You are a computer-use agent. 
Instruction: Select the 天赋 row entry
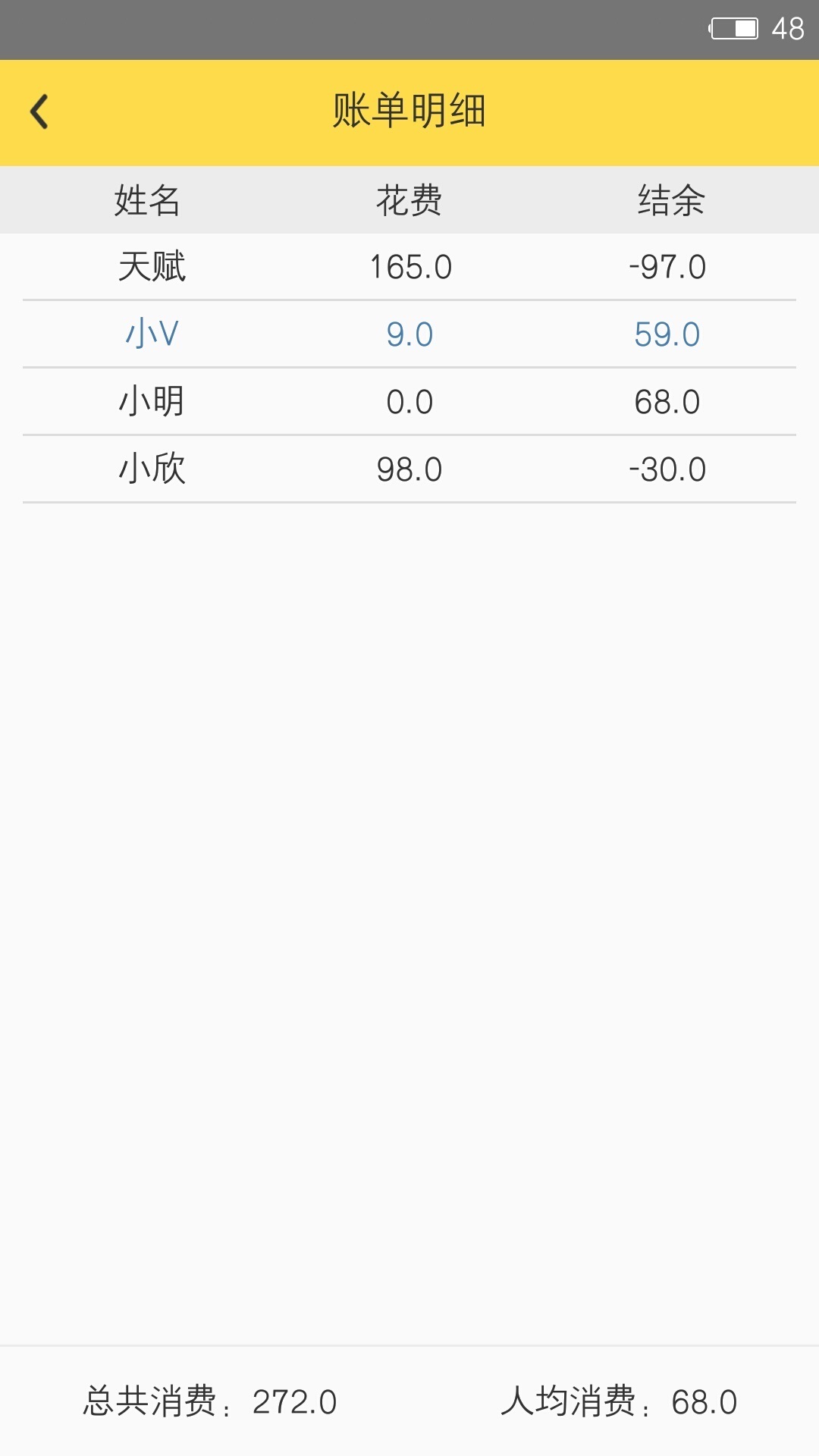152,266
